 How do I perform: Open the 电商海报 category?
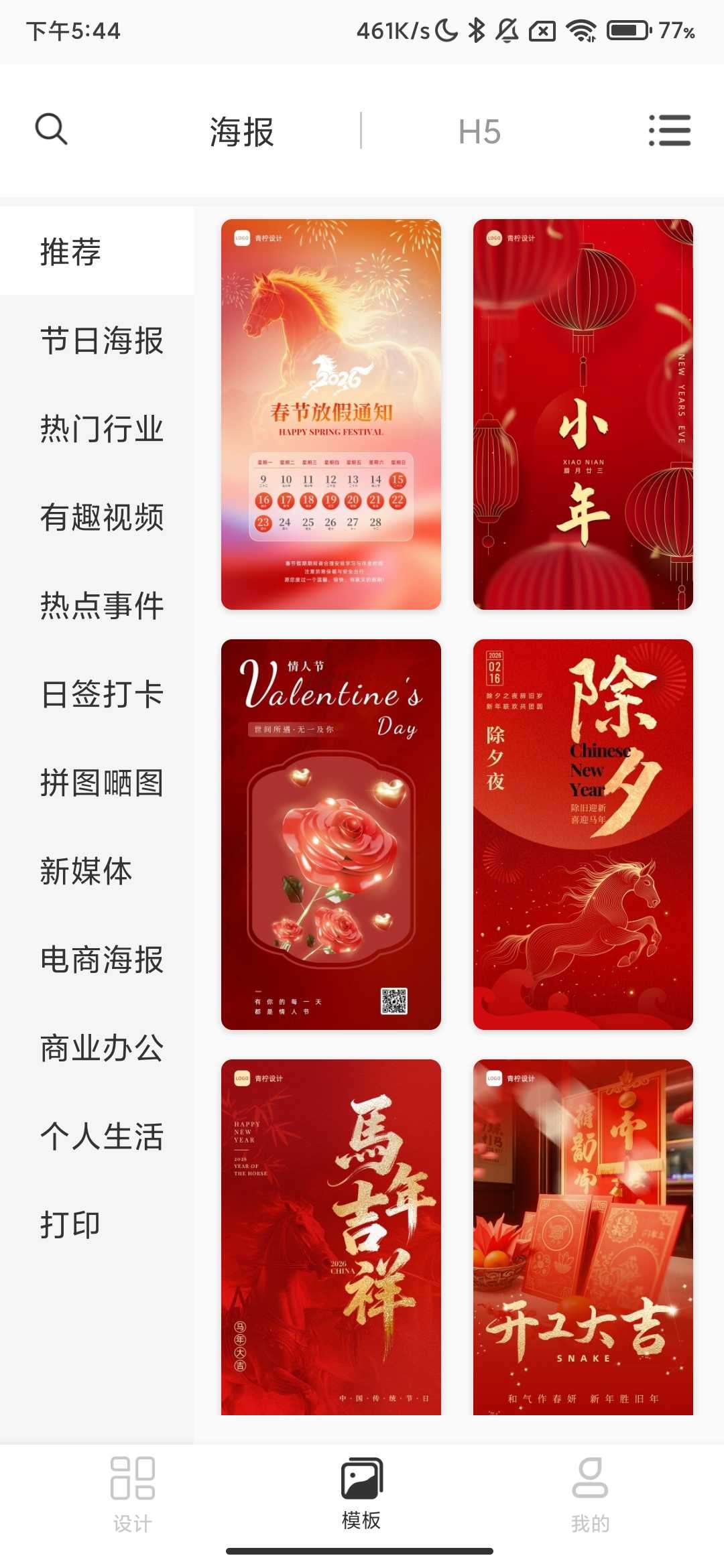click(101, 960)
